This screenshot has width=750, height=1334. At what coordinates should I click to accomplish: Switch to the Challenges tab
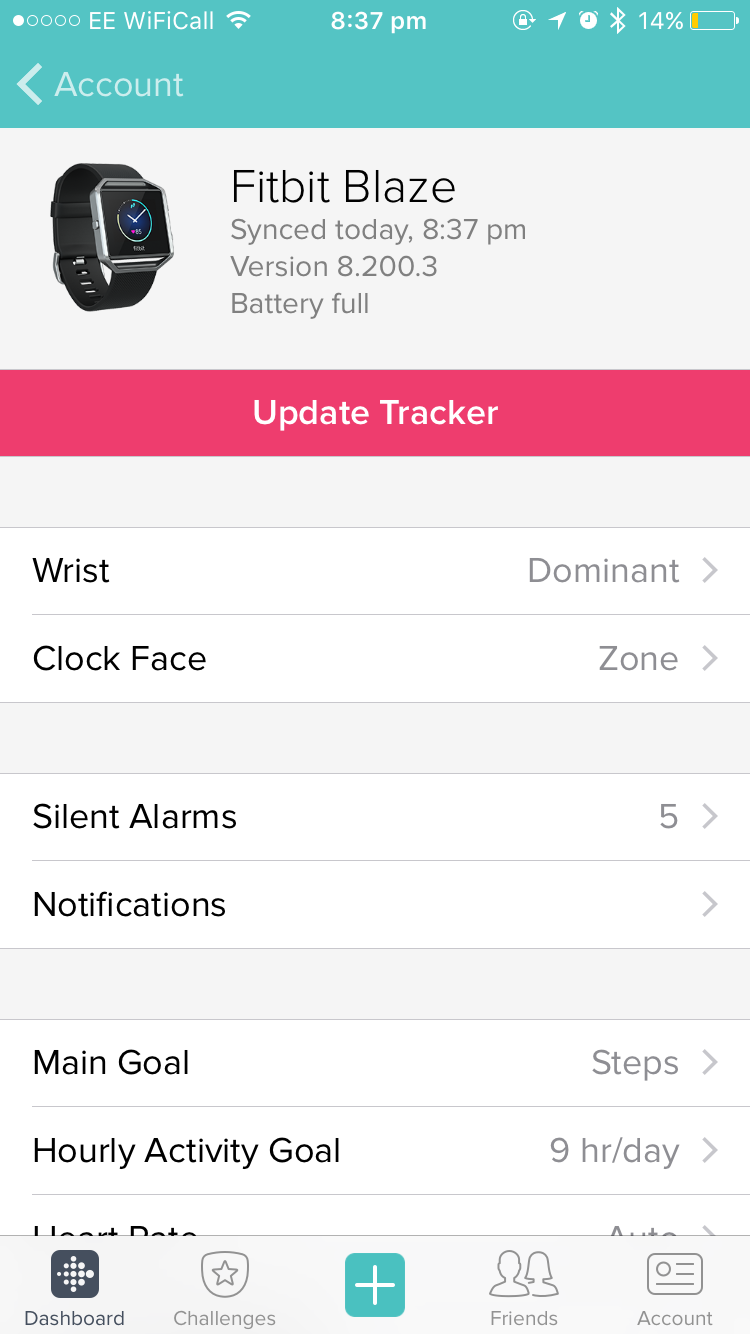click(225, 1288)
